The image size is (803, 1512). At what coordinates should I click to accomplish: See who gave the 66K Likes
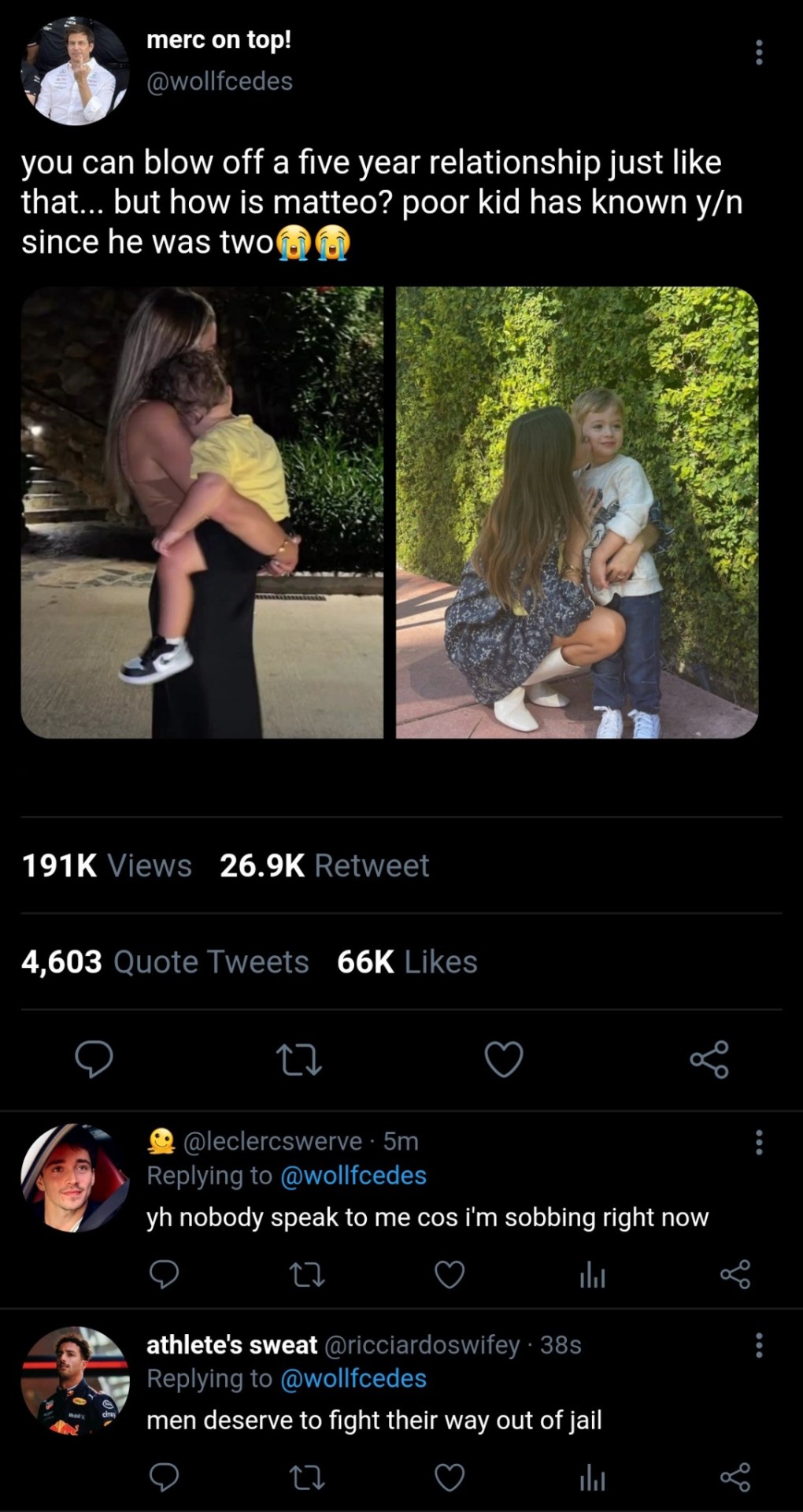407,962
